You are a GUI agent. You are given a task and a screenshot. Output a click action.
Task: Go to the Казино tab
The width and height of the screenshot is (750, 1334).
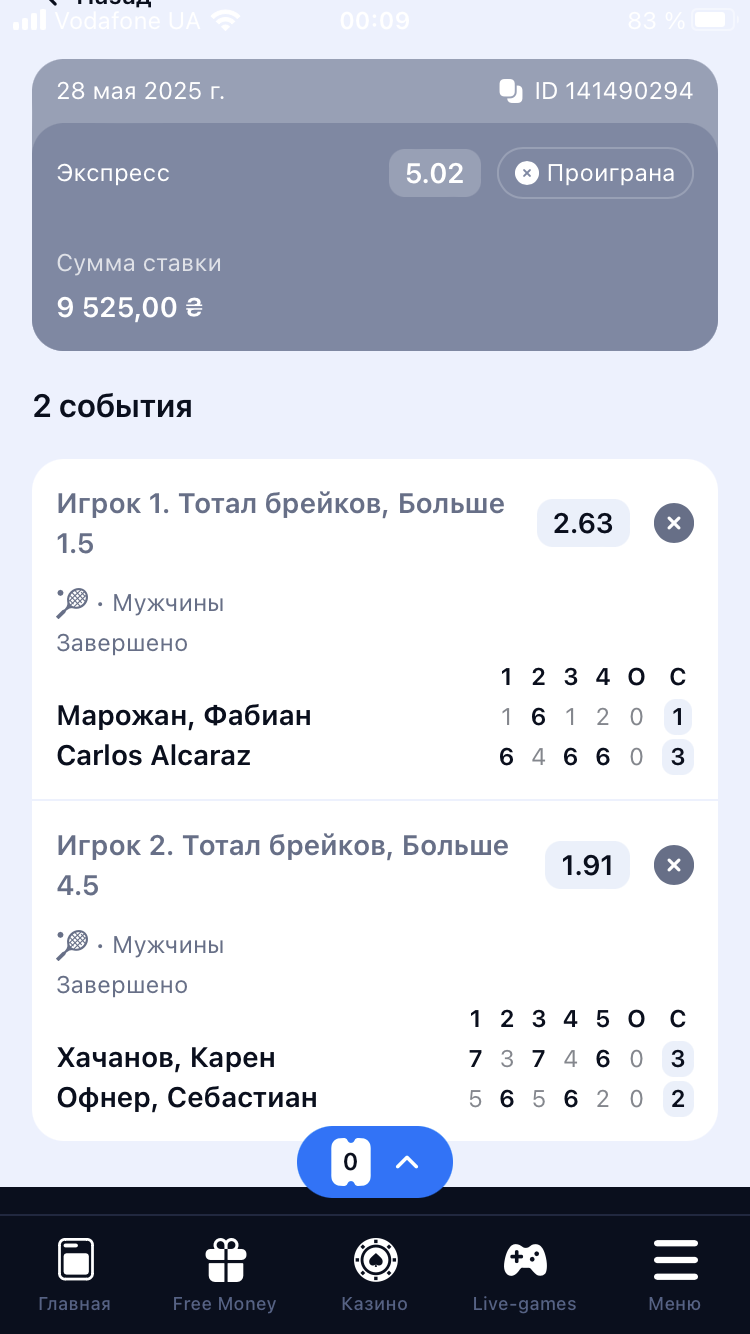(x=375, y=1274)
